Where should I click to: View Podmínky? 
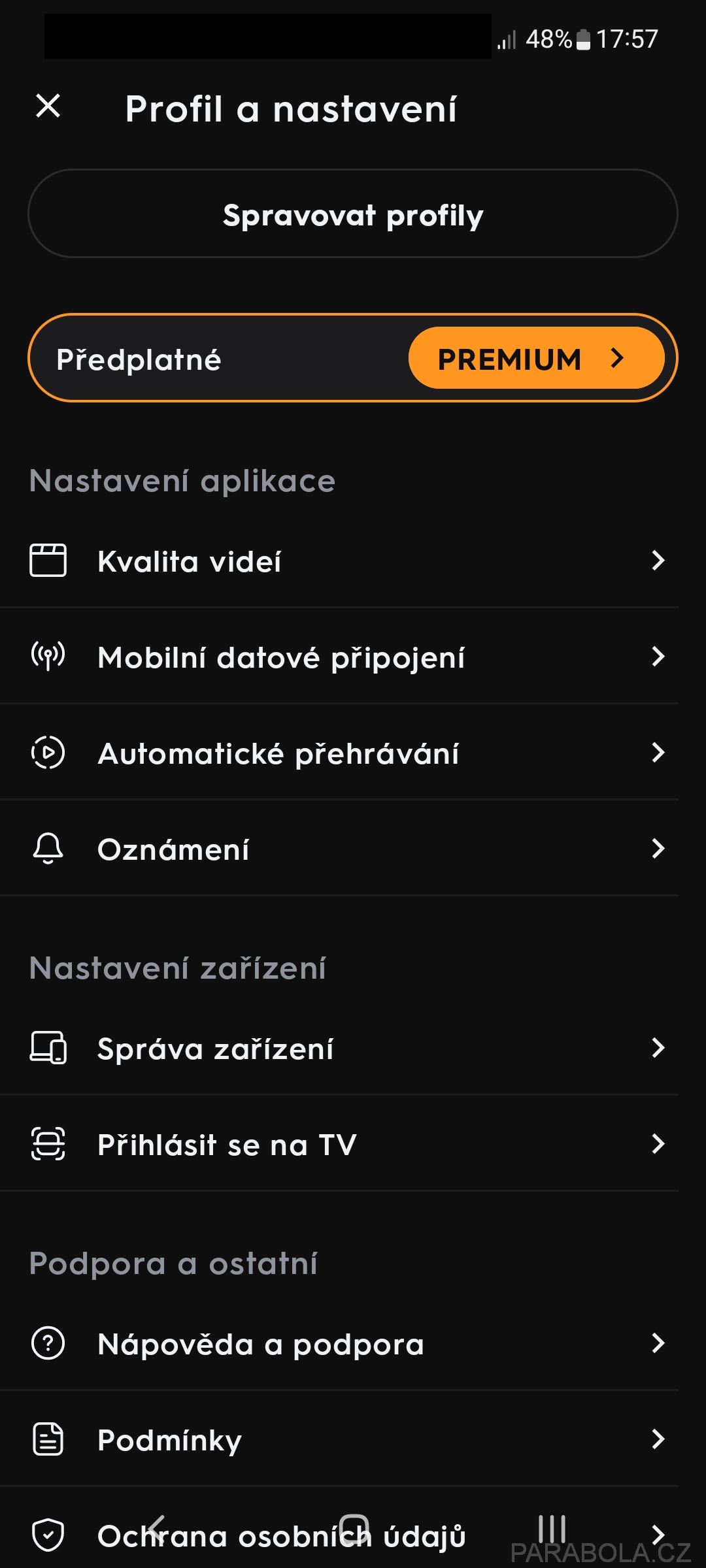pos(340,1439)
